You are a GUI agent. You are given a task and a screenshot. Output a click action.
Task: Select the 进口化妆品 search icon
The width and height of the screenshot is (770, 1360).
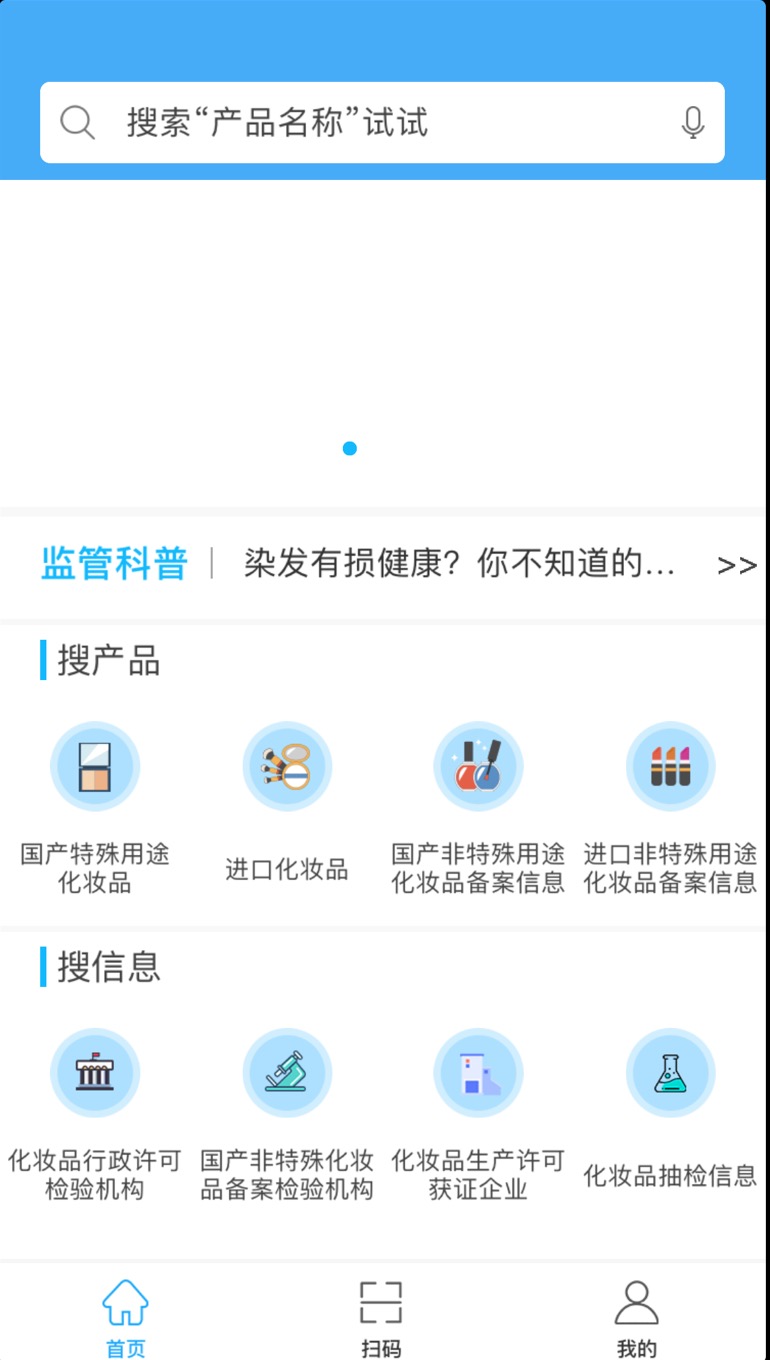(x=287, y=765)
